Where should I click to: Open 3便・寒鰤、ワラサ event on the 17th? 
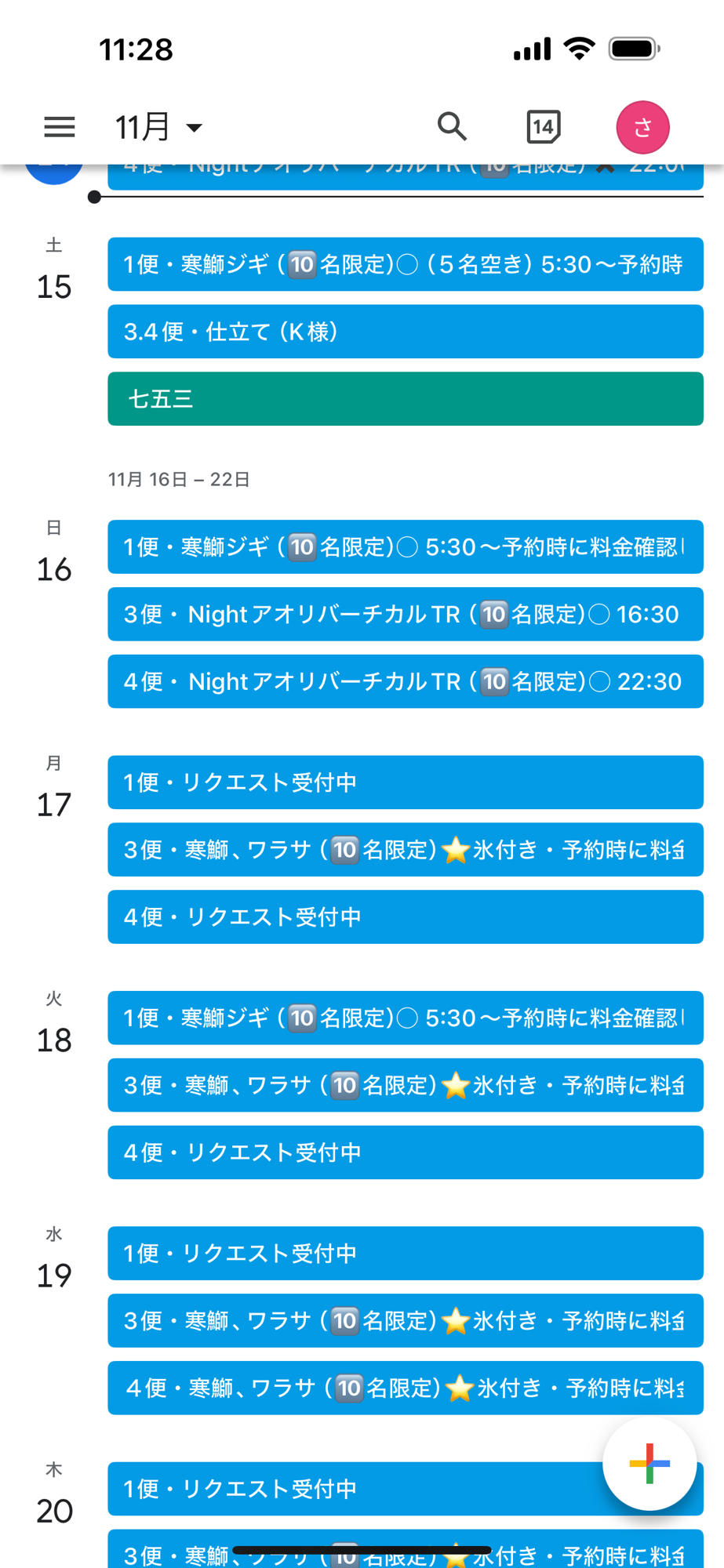[405, 850]
